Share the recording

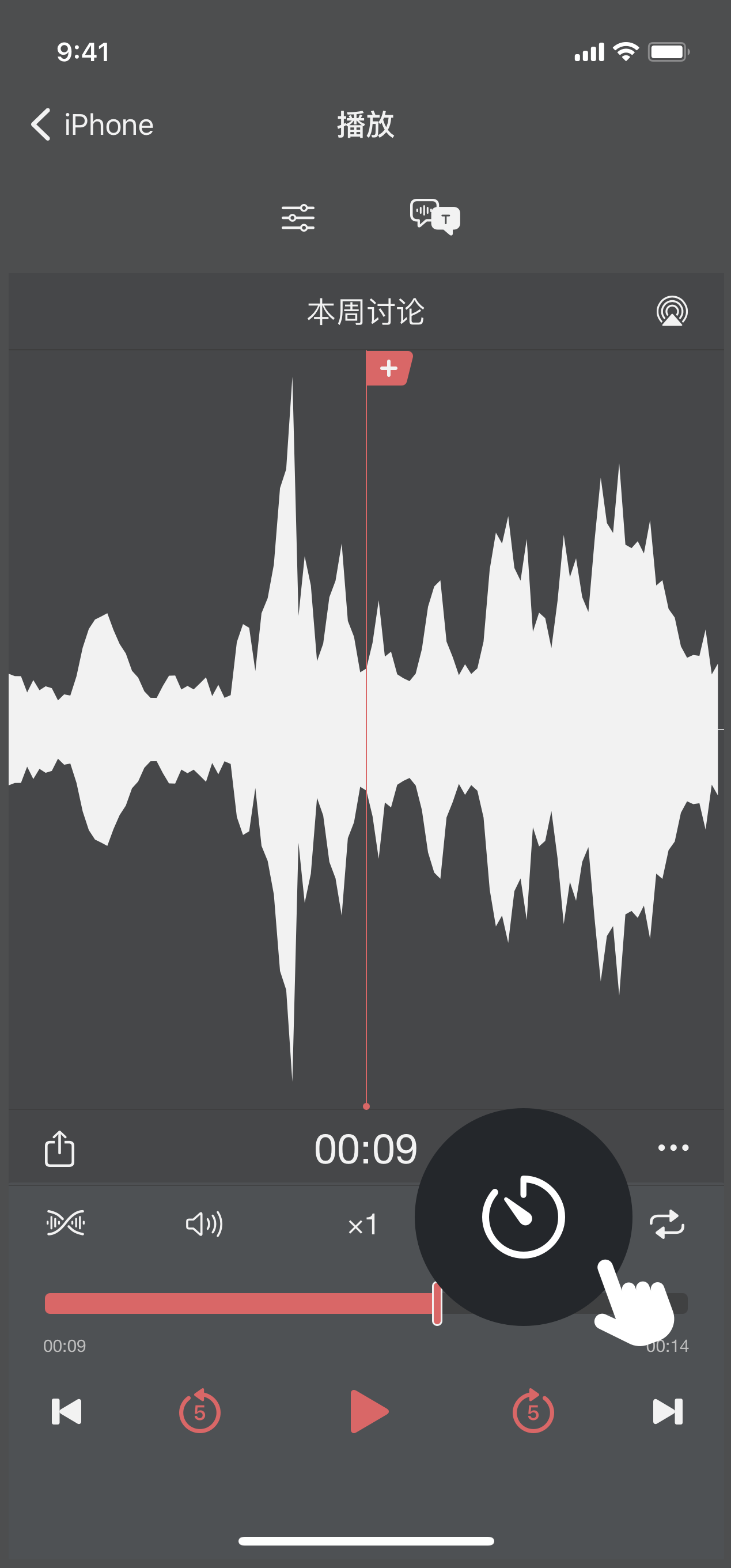[60, 1148]
